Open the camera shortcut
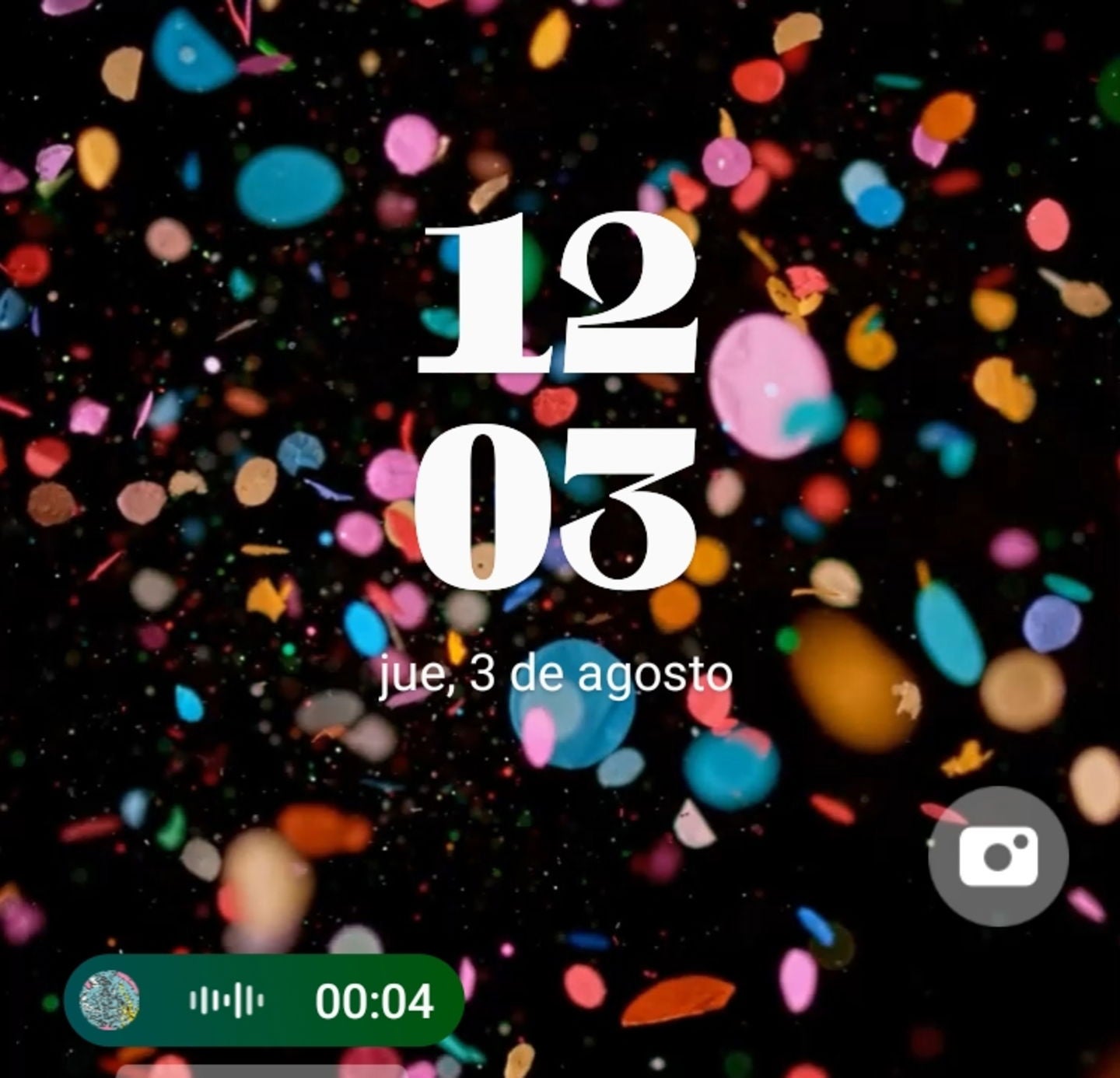Image resolution: width=1120 pixels, height=1078 pixels. (x=998, y=856)
